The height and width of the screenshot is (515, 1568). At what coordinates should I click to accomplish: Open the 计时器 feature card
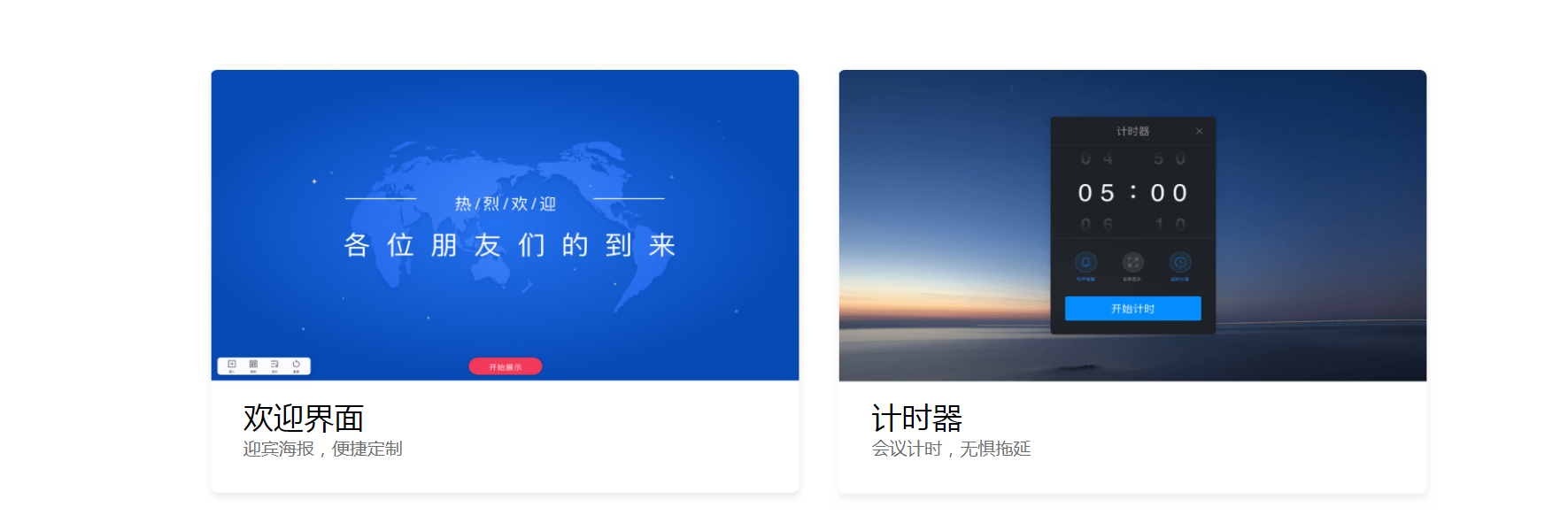coord(1132,281)
